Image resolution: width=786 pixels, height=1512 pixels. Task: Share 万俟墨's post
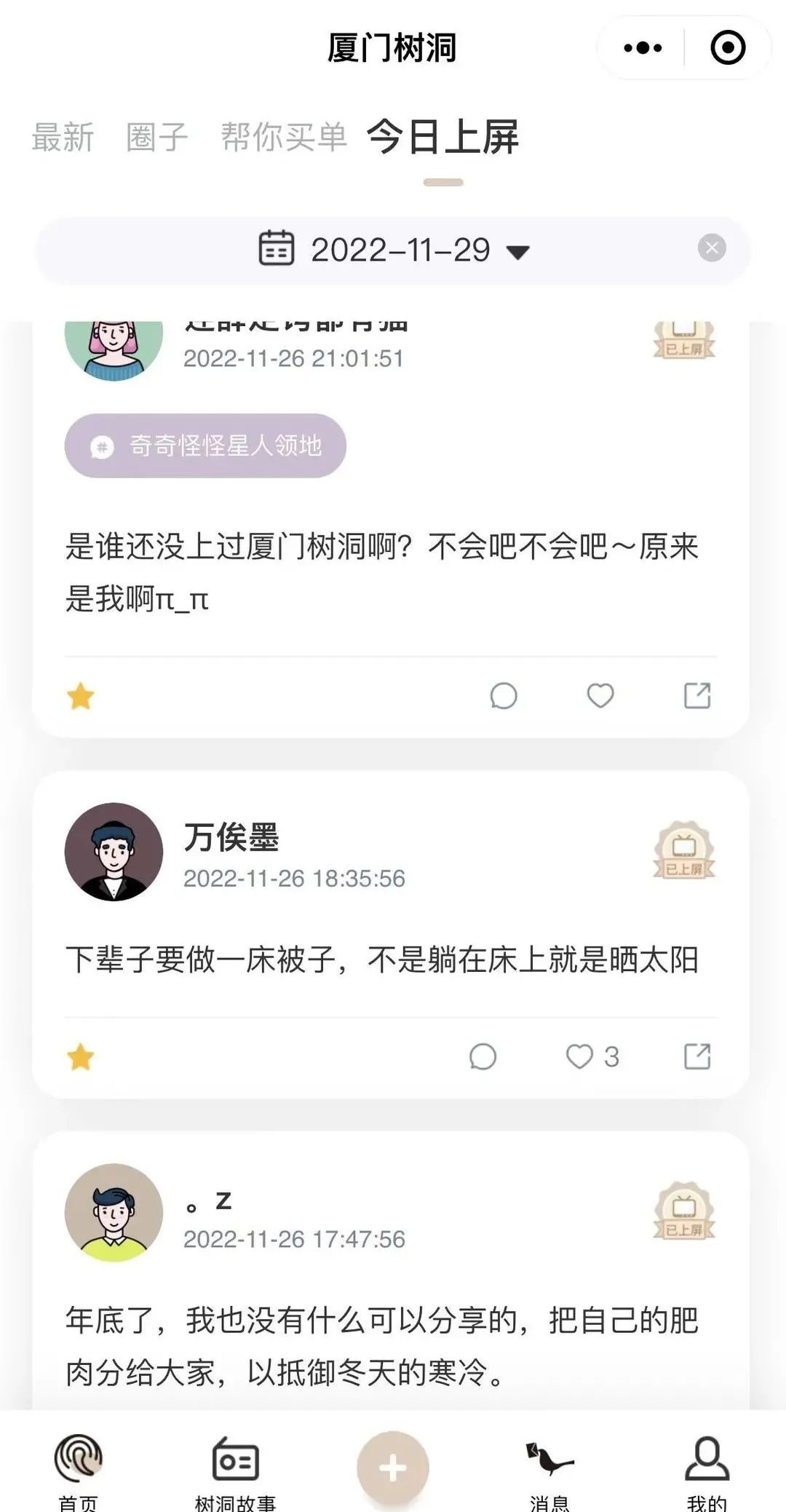tap(696, 1056)
